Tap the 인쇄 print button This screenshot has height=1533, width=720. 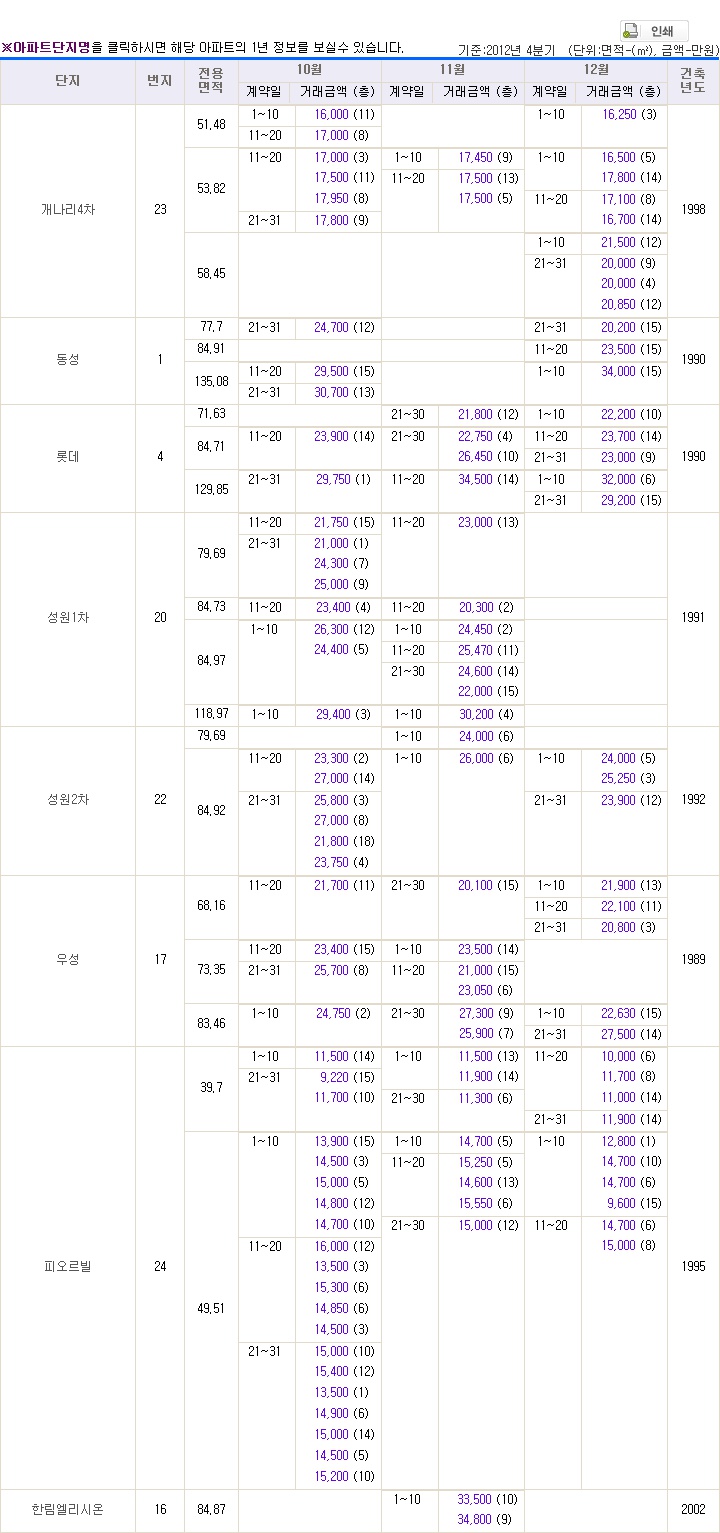[x=654, y=30]
